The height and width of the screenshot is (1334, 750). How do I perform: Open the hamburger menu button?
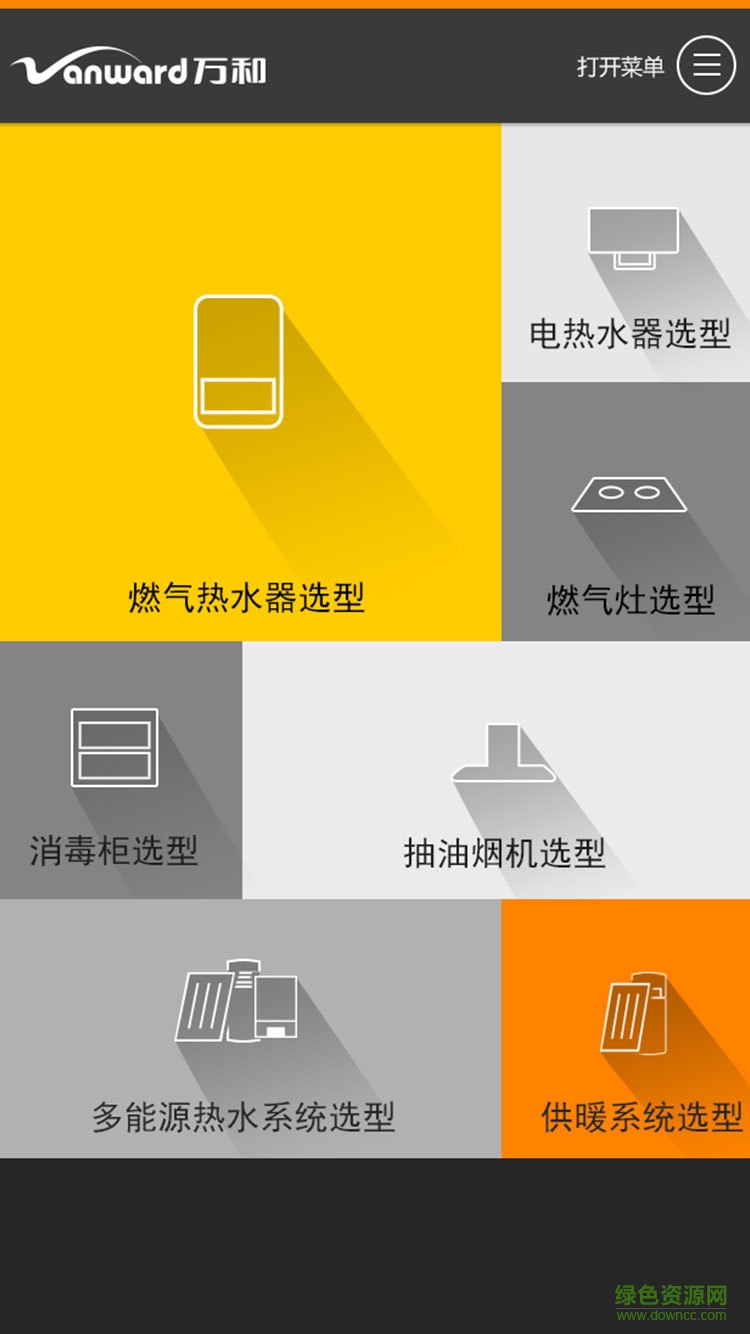[706, 65]
